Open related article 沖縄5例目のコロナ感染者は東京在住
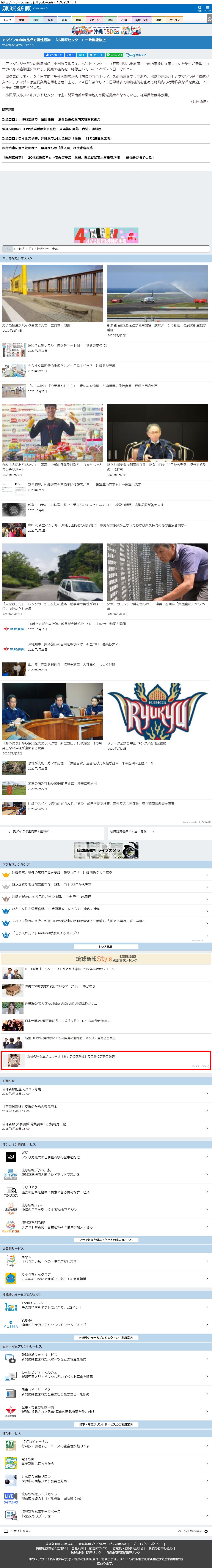This screenshot has height=1568, width=212. pos(52,129)
